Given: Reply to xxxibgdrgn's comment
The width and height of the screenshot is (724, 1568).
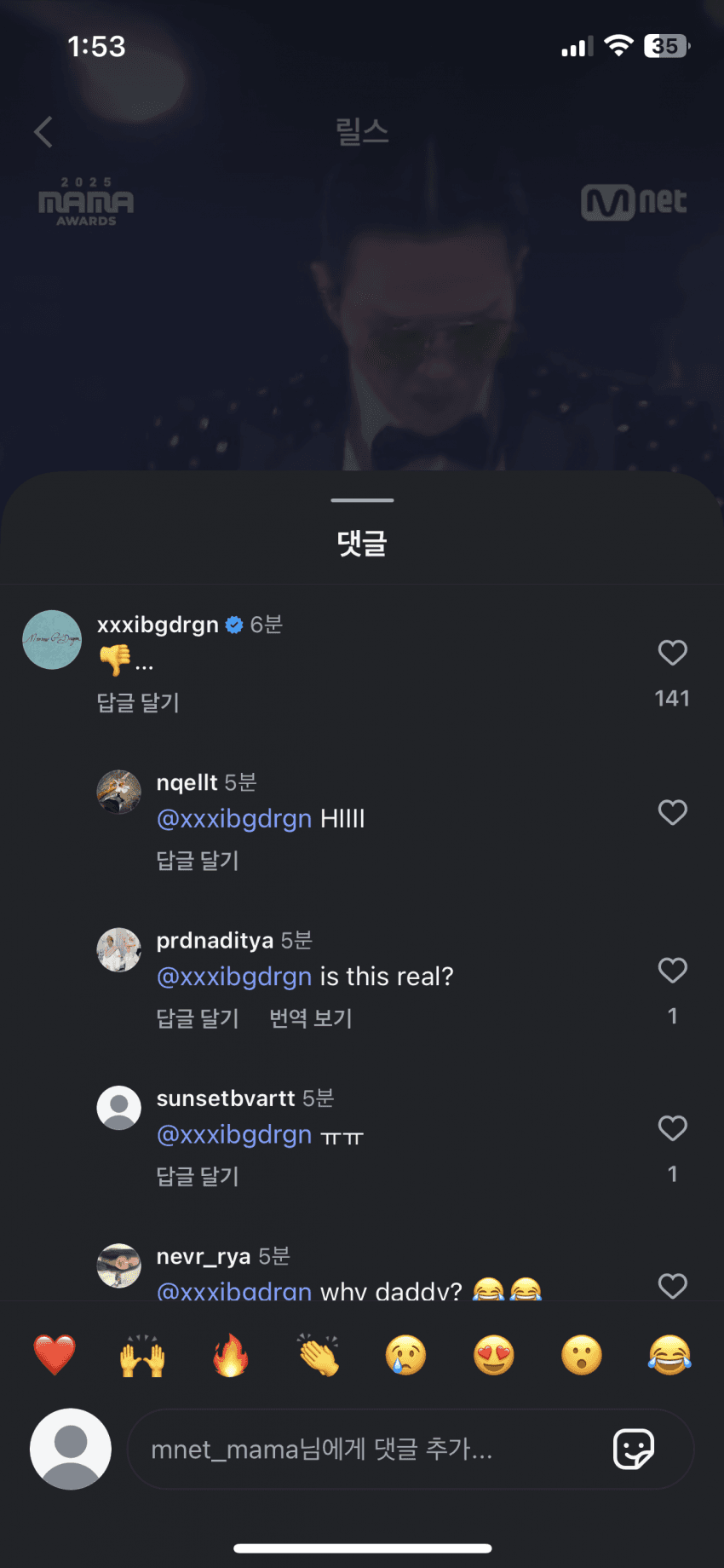Looking at the screenshot, I should tap(138, 703).
